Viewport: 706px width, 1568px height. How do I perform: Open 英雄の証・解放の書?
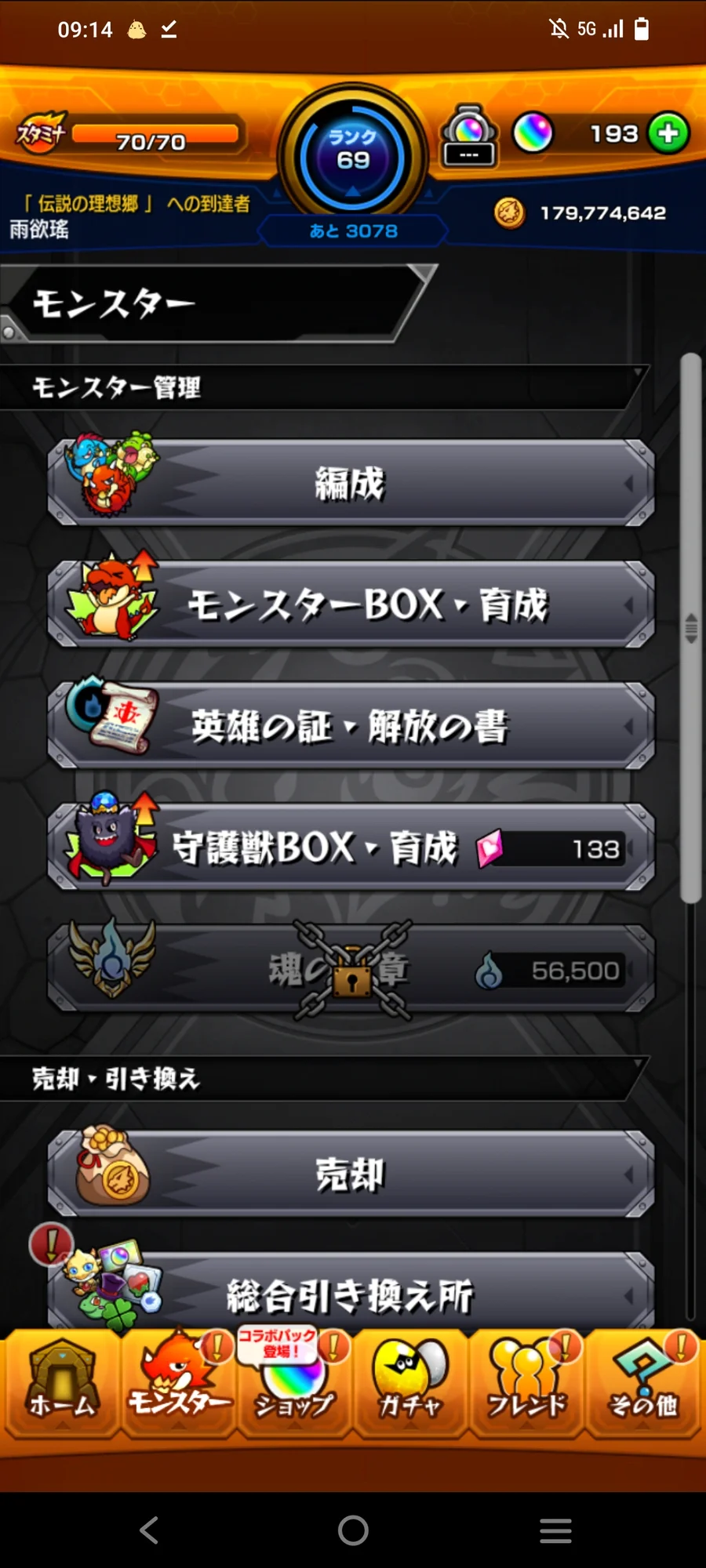coord(351,726)
